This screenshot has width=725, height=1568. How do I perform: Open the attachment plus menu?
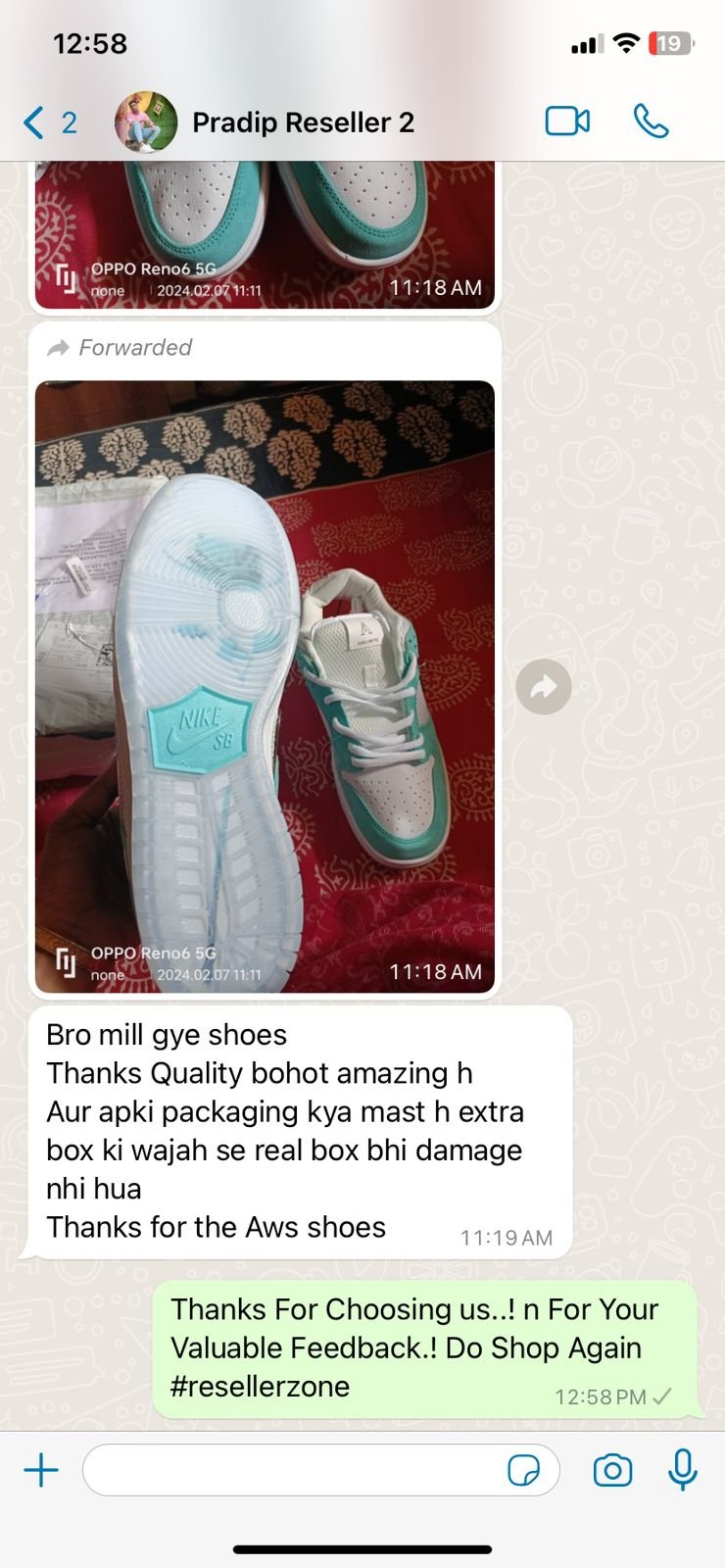[41, 1470]
